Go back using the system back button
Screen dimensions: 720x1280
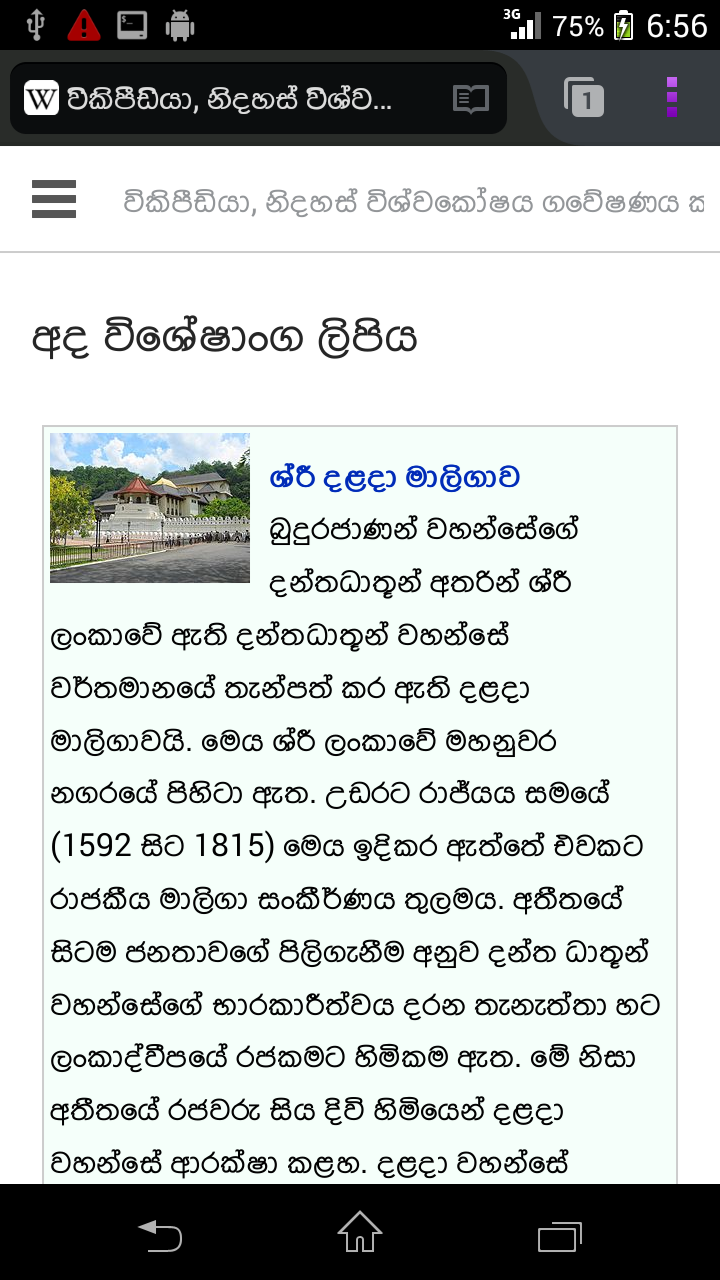(x=160, y=1234)
